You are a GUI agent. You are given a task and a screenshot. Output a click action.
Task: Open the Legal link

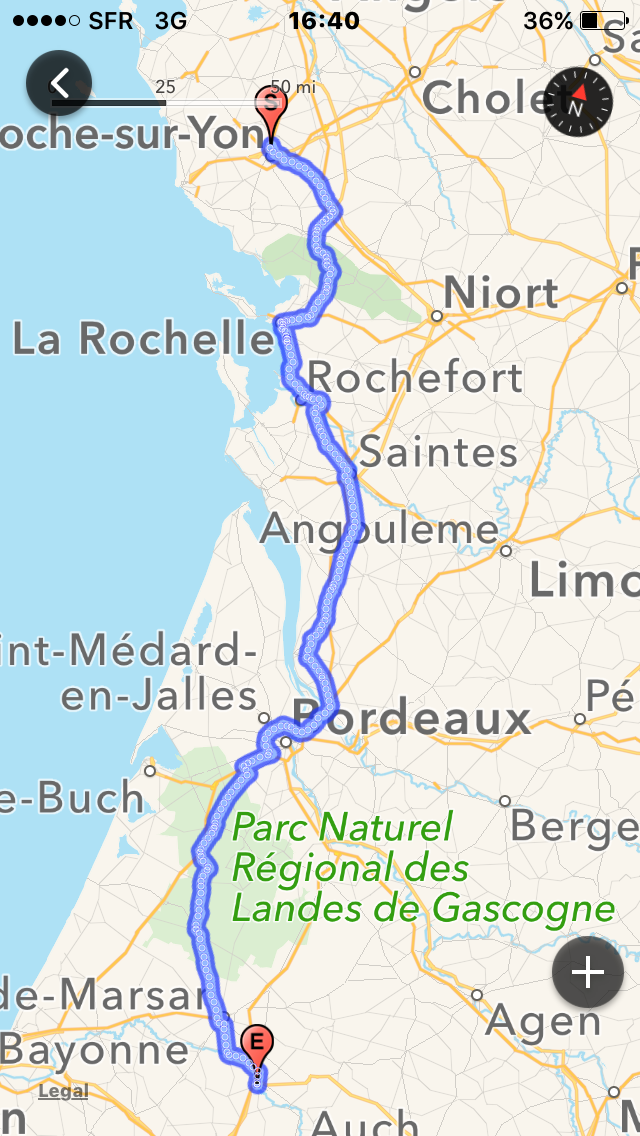tap(62, 1091)
